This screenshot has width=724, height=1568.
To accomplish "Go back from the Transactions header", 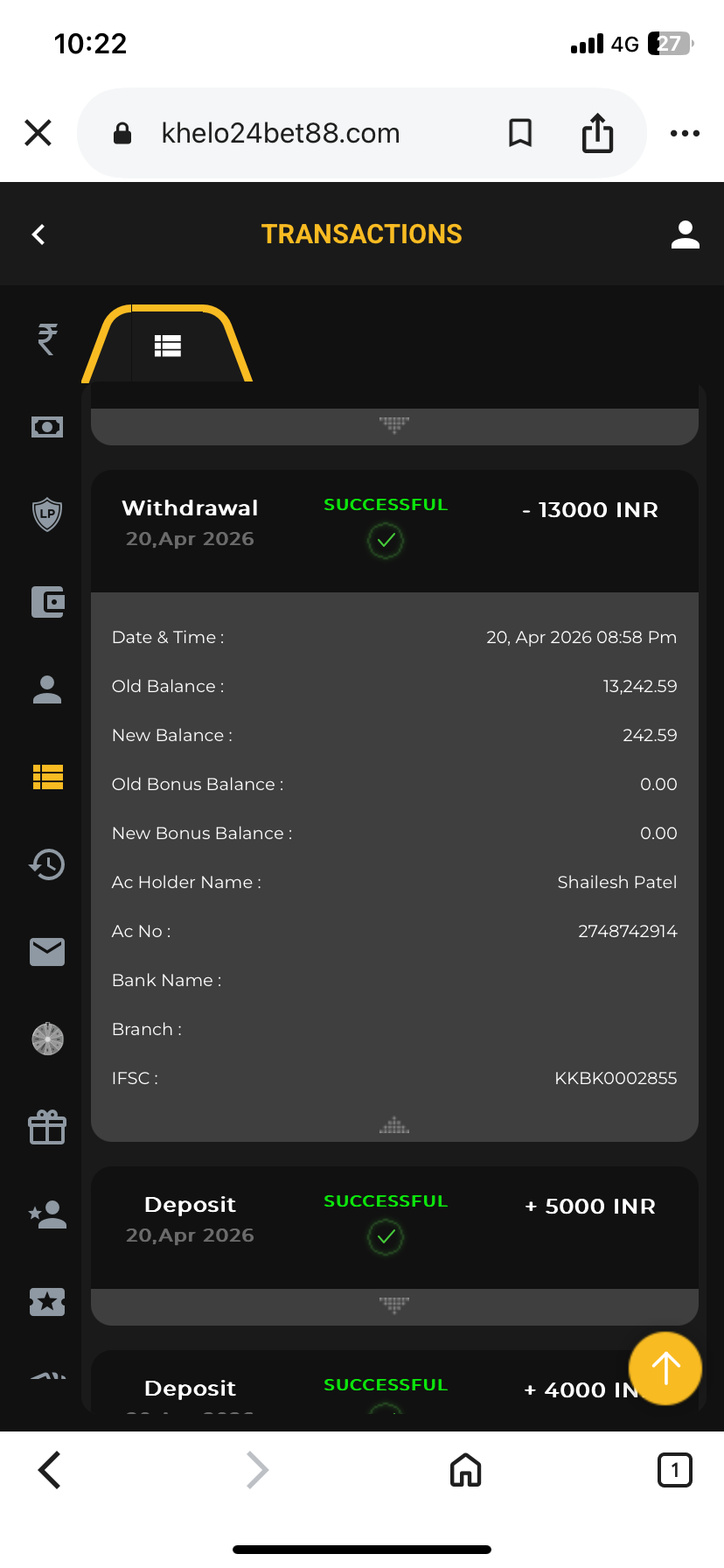I will [x=38, y=234].
